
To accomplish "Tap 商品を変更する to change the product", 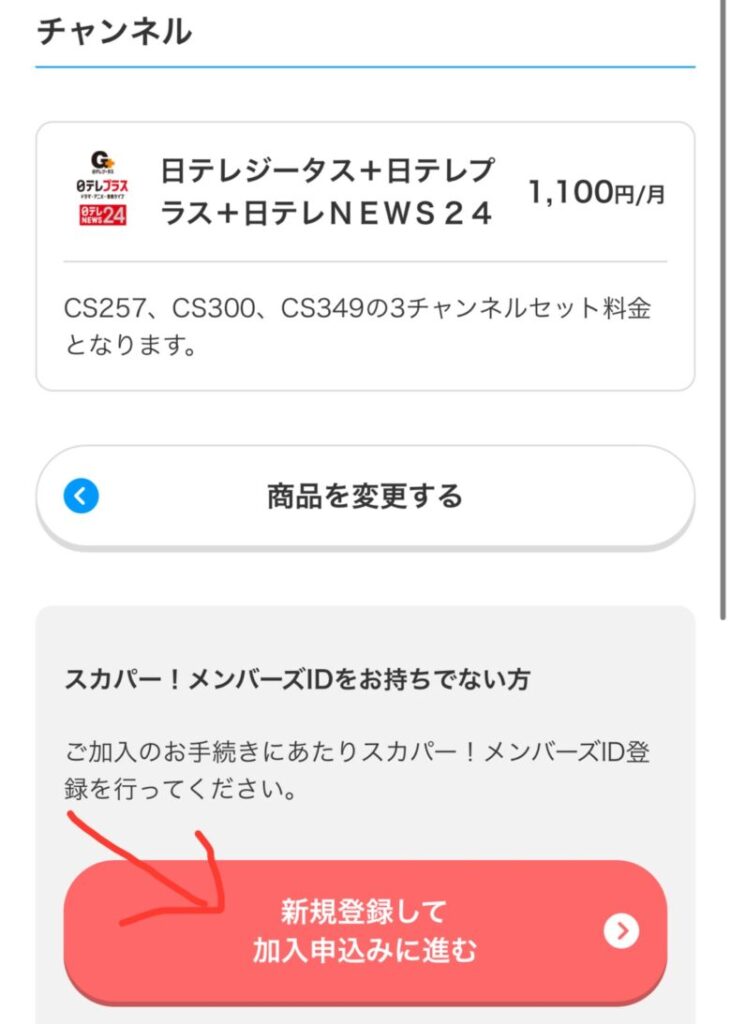I will [x=365, y=496].
